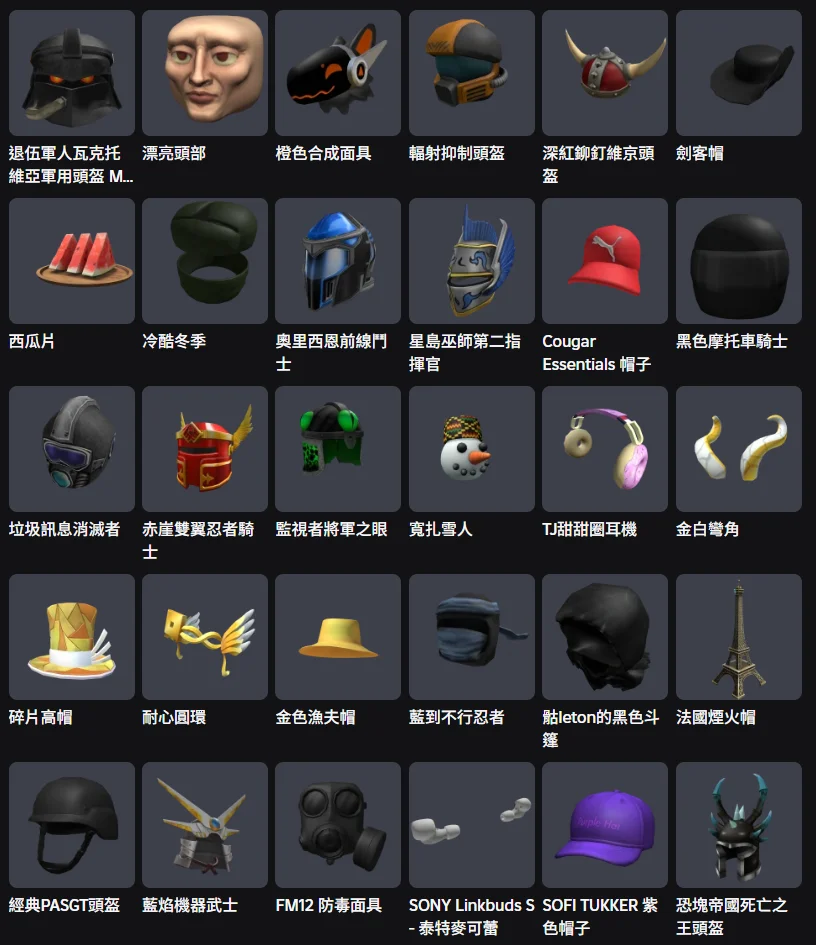View the 黑色摩托車騎士 helmet
Viewport: 816px width, 945px height.
click(738, 261)
